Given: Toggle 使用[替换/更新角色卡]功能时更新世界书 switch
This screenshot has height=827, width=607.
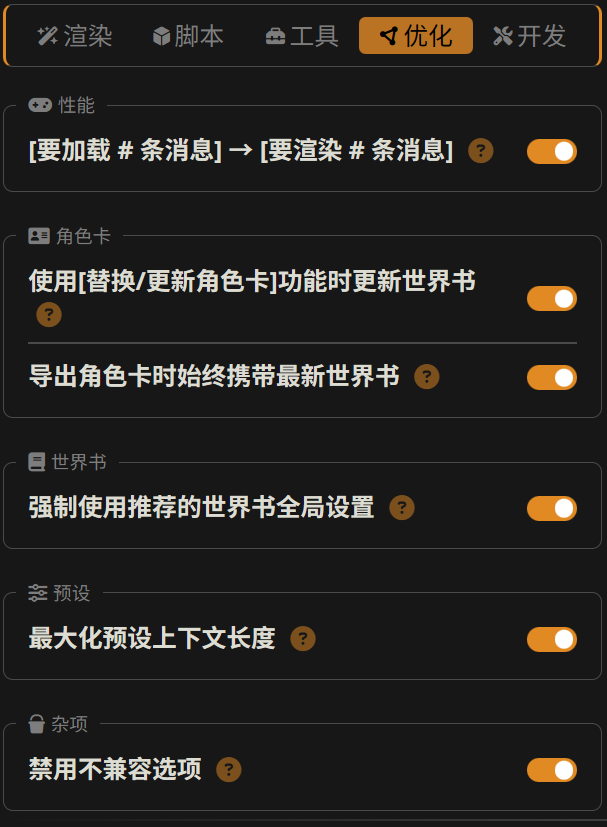Looking at the screenshot, I should point(552,298).
